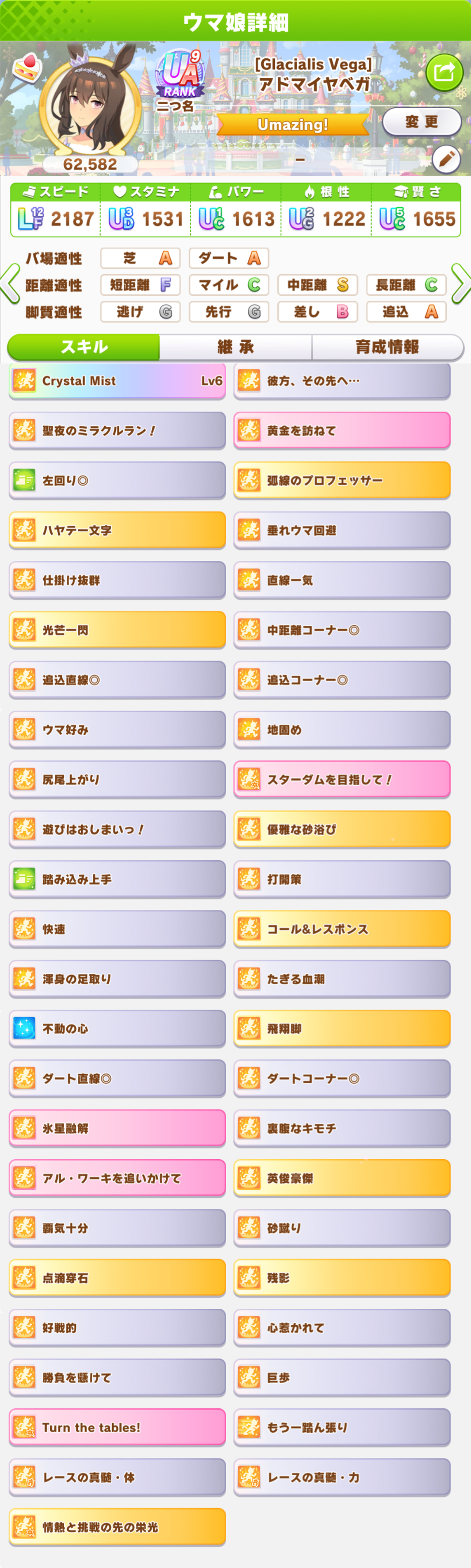471x1568 pixels.
Task: Go to next Uma Musume with right arrow
Action: click(x=461, y=284)
